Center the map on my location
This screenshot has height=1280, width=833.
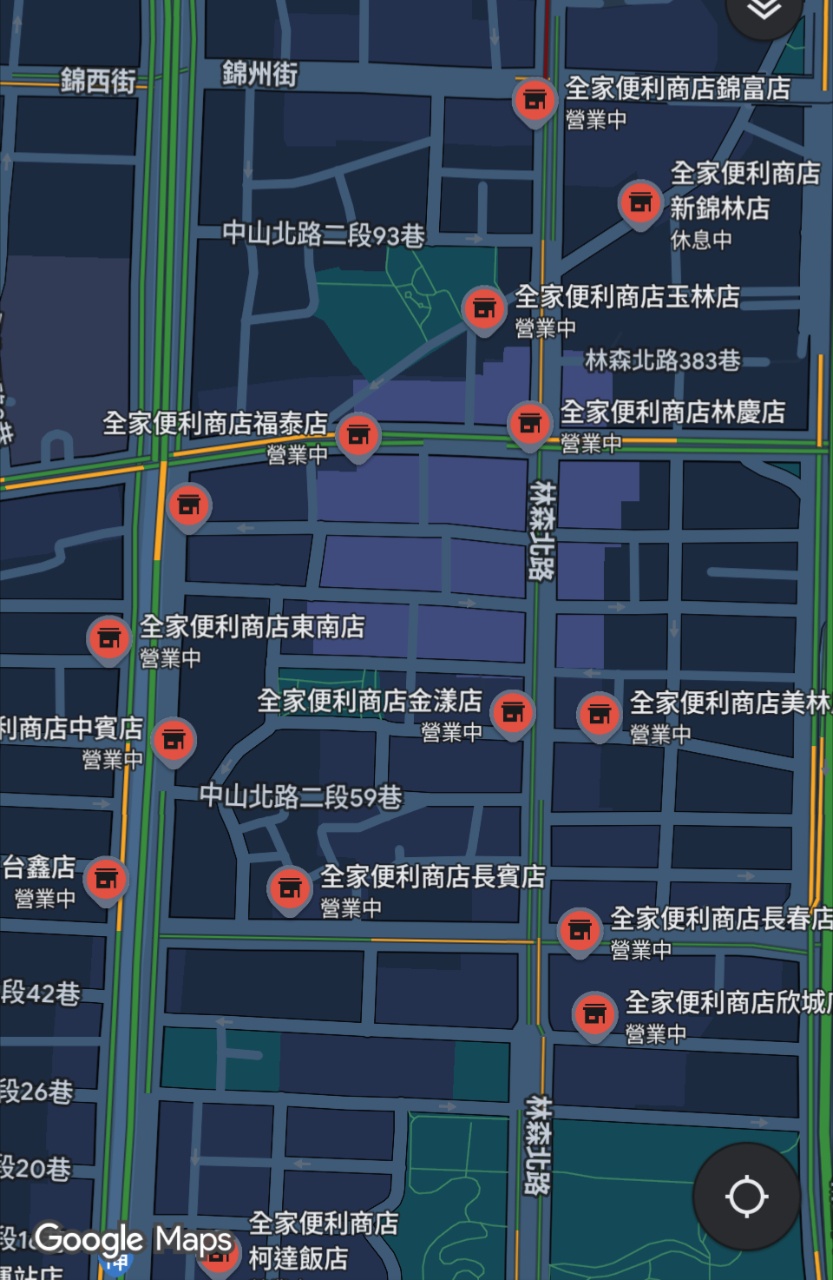746,1196
